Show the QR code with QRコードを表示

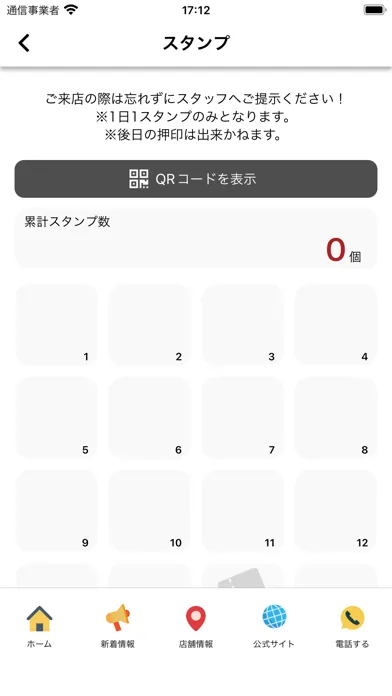pyautogui.click(x=196, y=179)
